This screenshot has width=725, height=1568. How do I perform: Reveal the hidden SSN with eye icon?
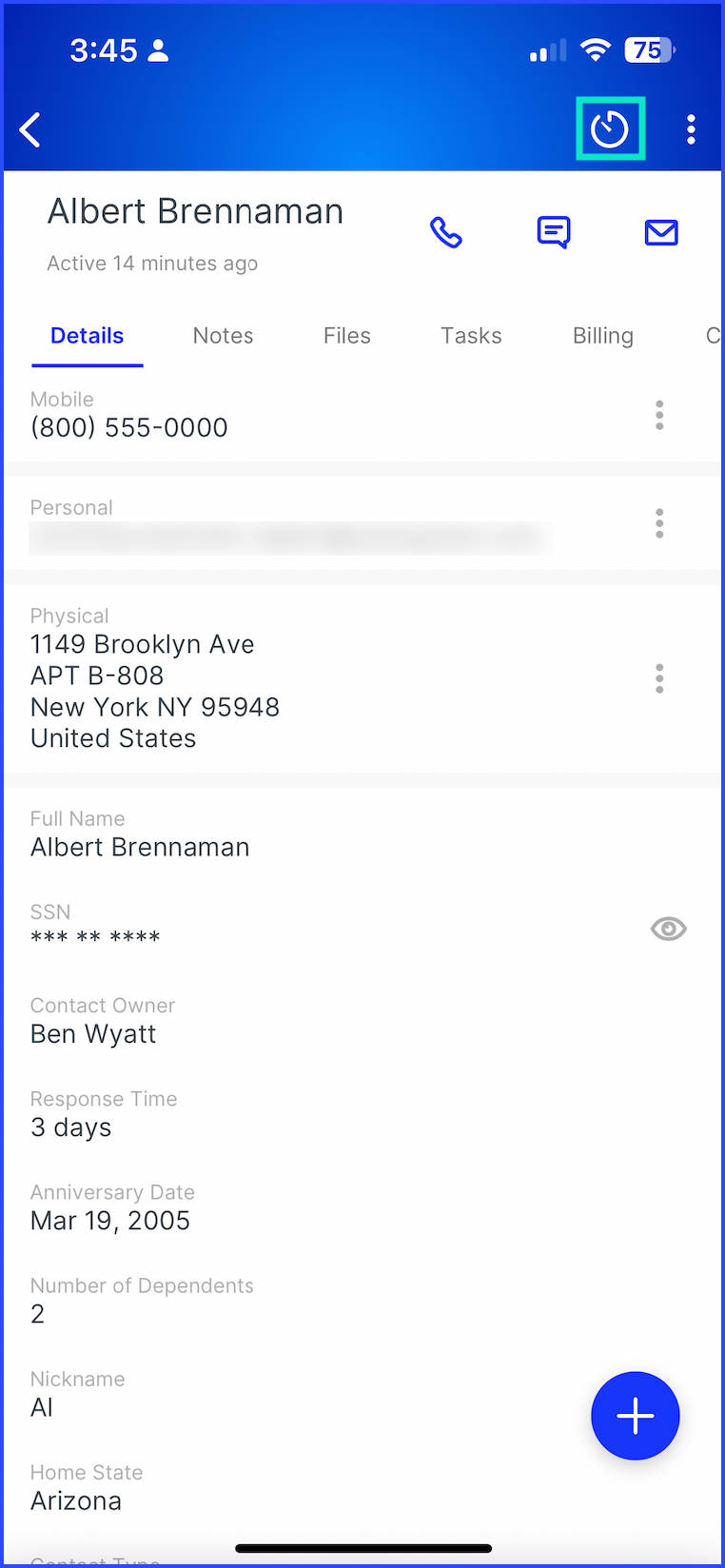click(669, 929)
